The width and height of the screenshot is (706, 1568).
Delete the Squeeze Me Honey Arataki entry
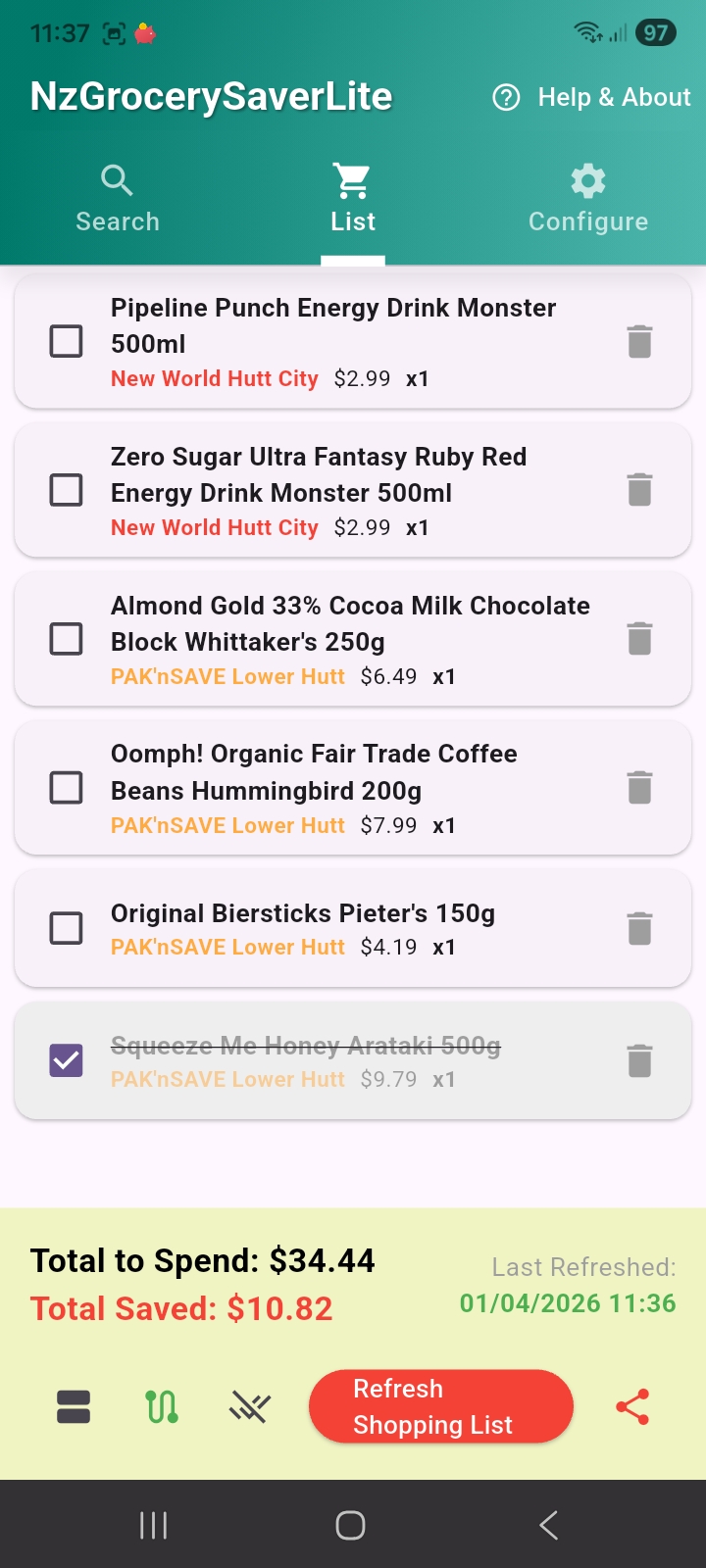639,1059
